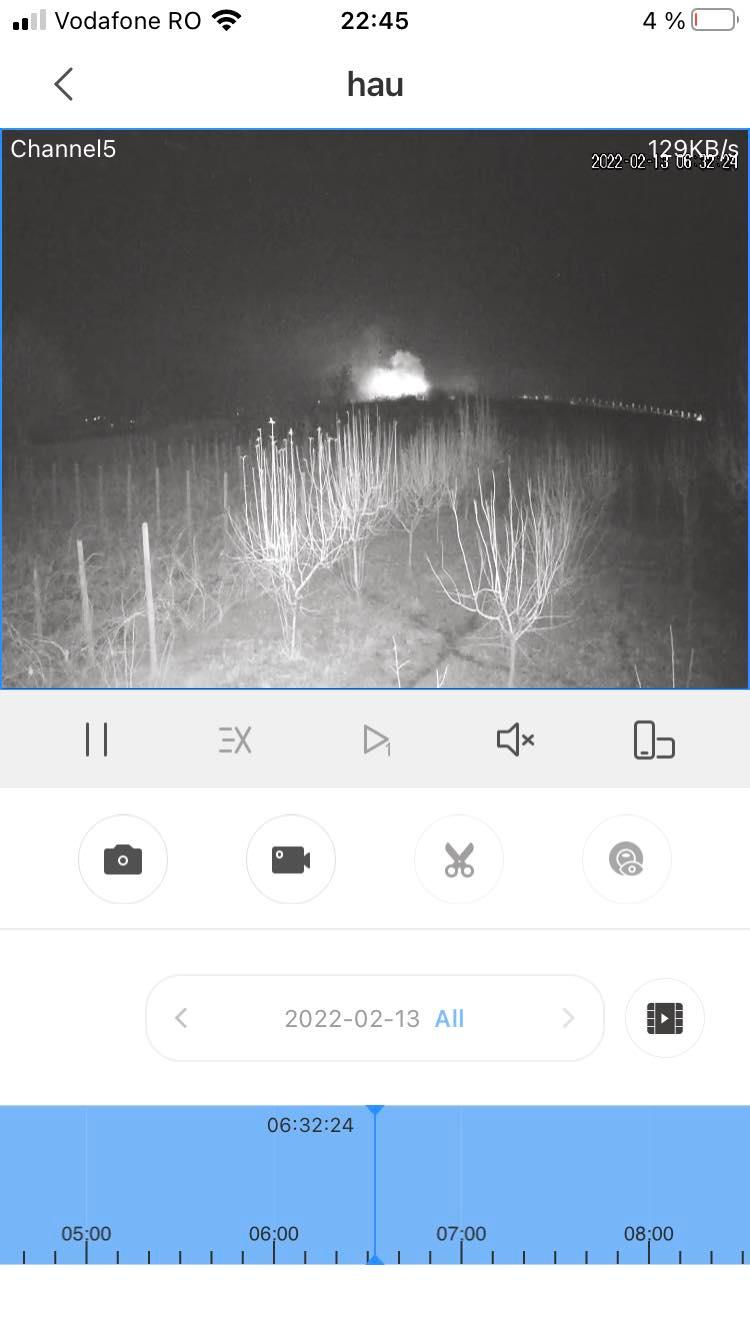Open the recorded file list button
The image size is (750, 1334).
pos(665,1018)
